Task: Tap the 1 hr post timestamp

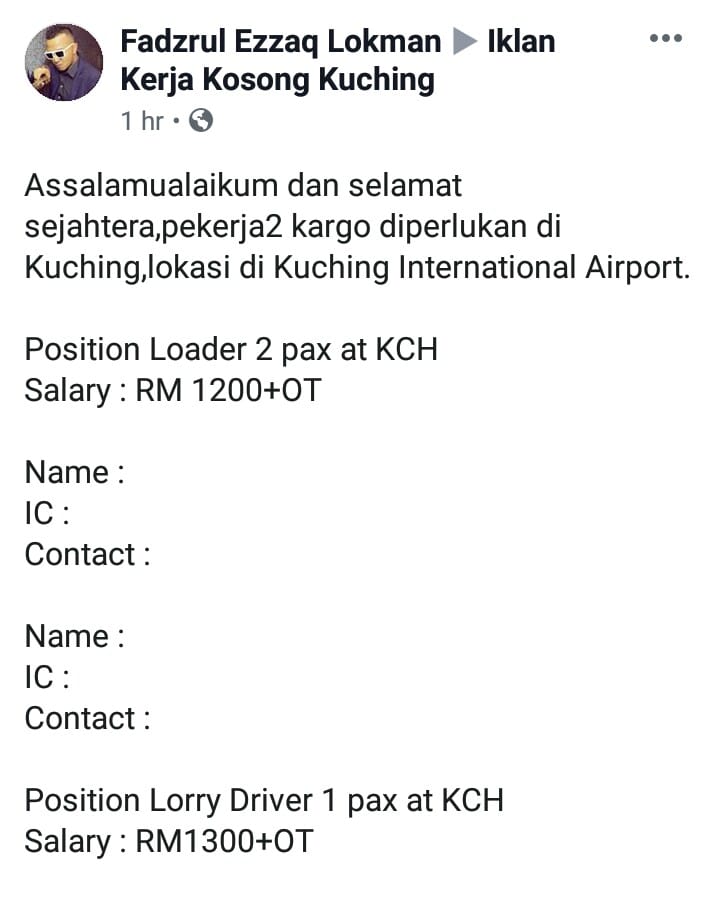Action: click(142, 121)
